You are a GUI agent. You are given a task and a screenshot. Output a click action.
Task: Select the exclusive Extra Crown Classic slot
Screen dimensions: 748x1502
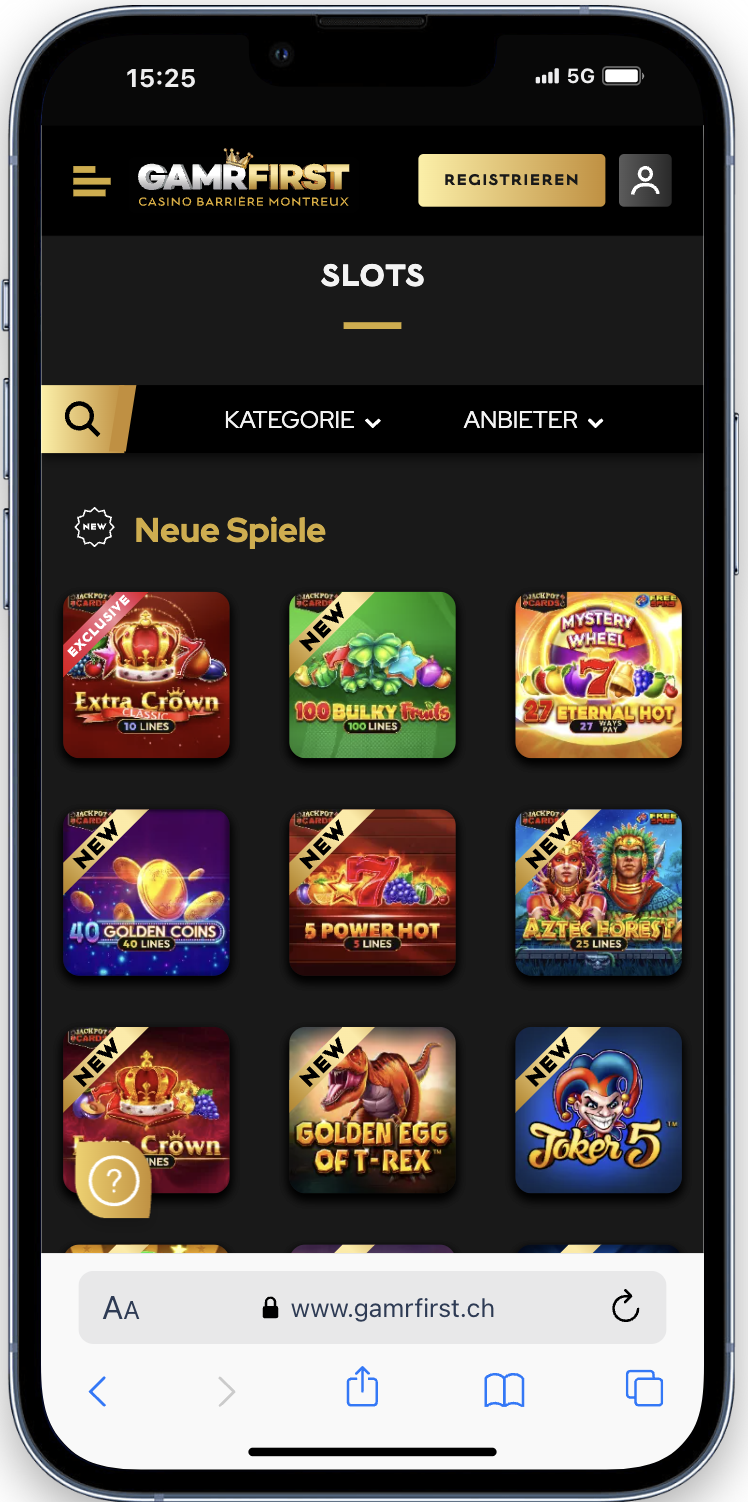click(146, 674)
